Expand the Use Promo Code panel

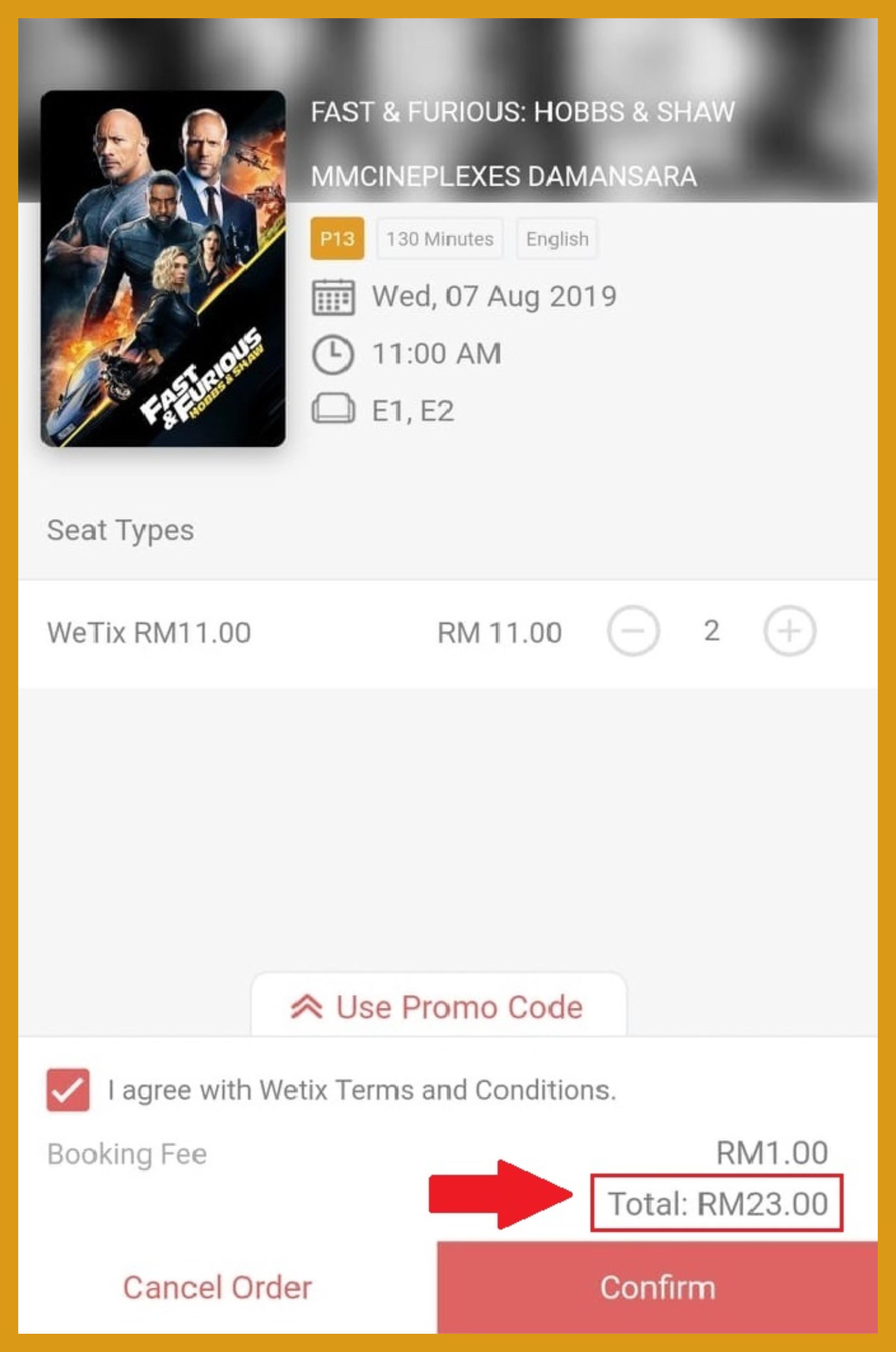coord(438,1007)
